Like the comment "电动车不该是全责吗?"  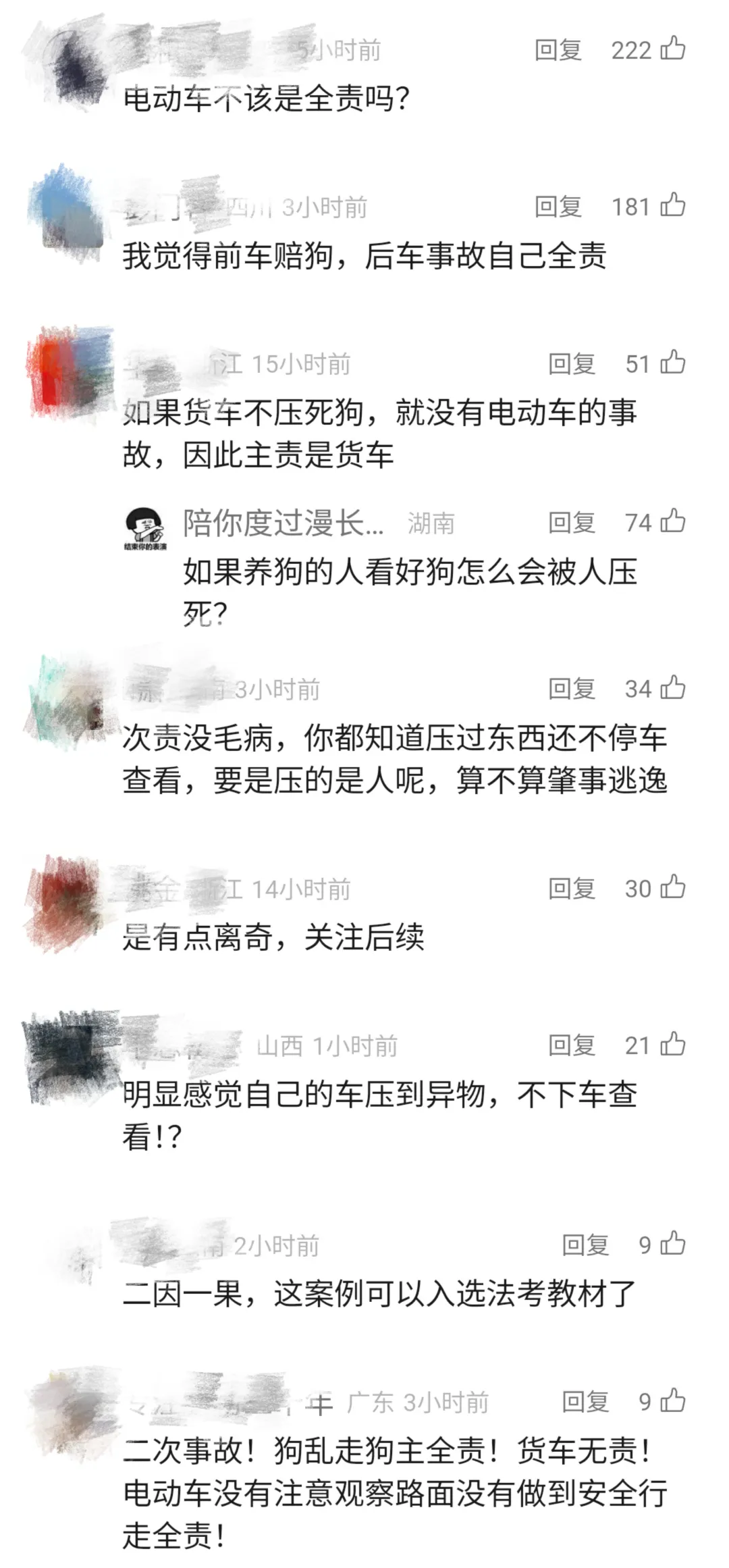[x=672, y=49]
